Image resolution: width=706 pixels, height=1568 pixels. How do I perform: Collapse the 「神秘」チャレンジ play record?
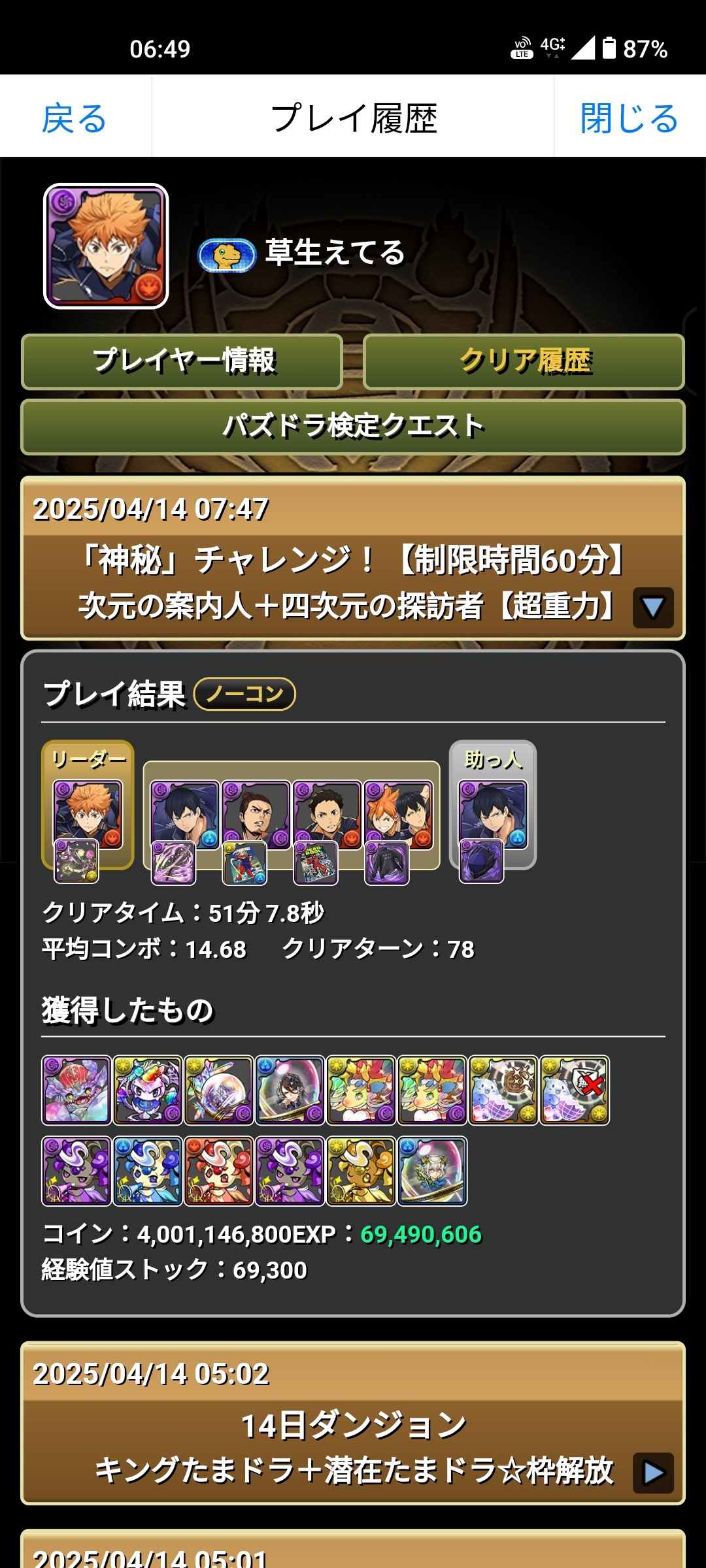pyautogui.click(x=652, y=607)
